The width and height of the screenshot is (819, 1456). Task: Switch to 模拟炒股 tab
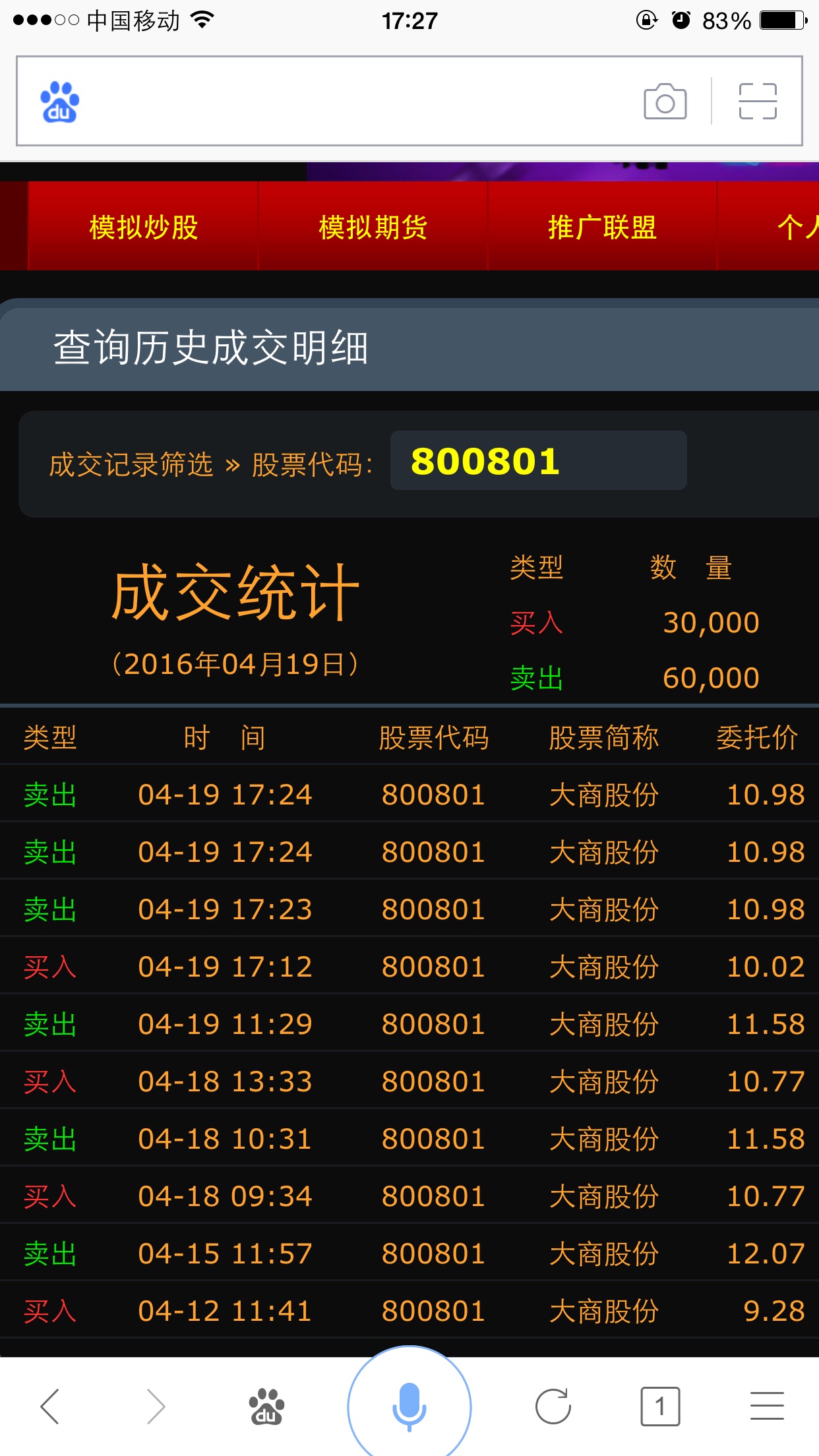click(143, 227)
